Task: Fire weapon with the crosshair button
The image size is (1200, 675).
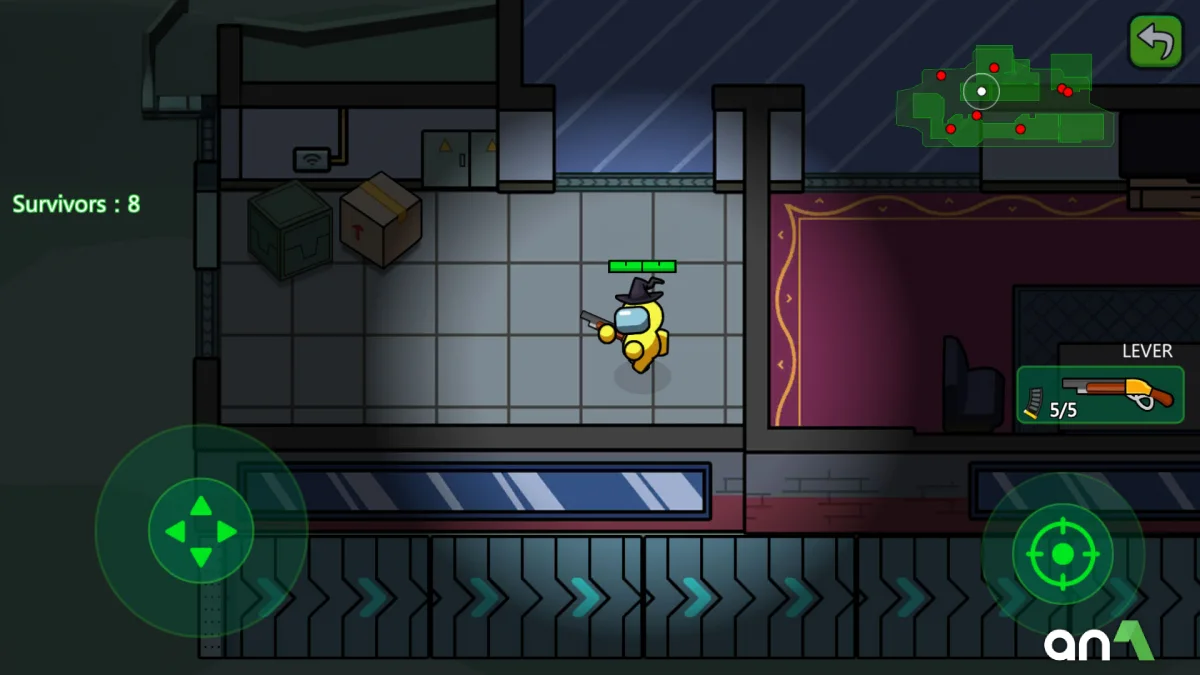Action: pos(1062,553)
